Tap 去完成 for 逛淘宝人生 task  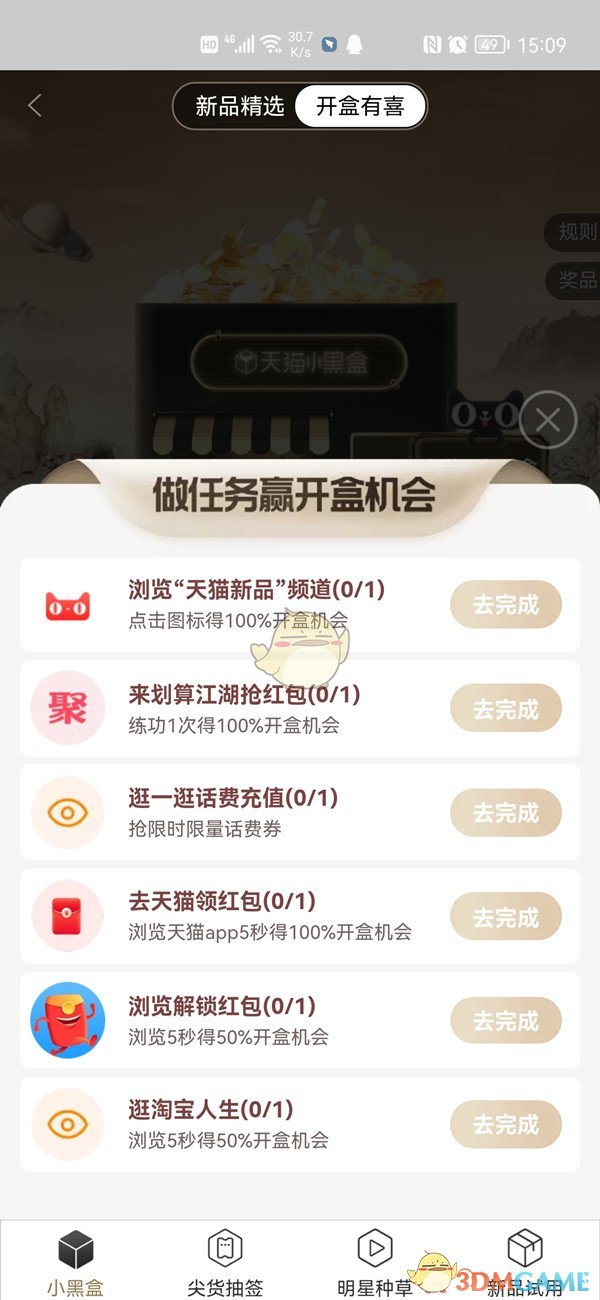(505, 1124)
